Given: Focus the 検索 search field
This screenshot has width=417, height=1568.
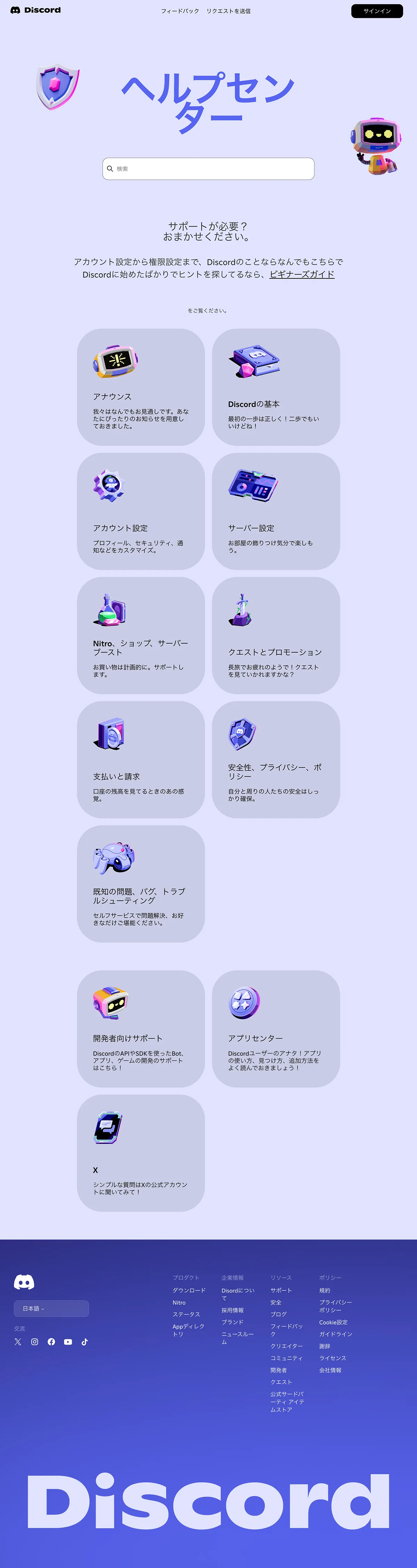Looking at the screenshot, I should point(208,168).
